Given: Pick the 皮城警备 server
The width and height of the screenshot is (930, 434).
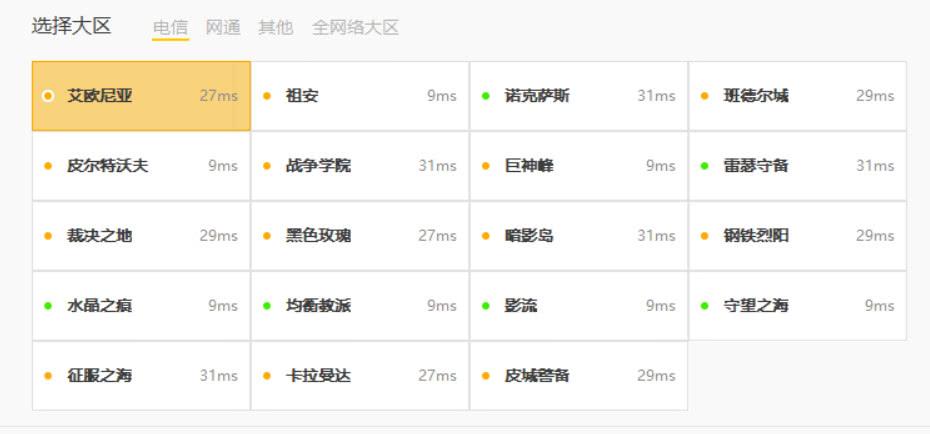Looking at the screenshot, I should coord(578,376).
